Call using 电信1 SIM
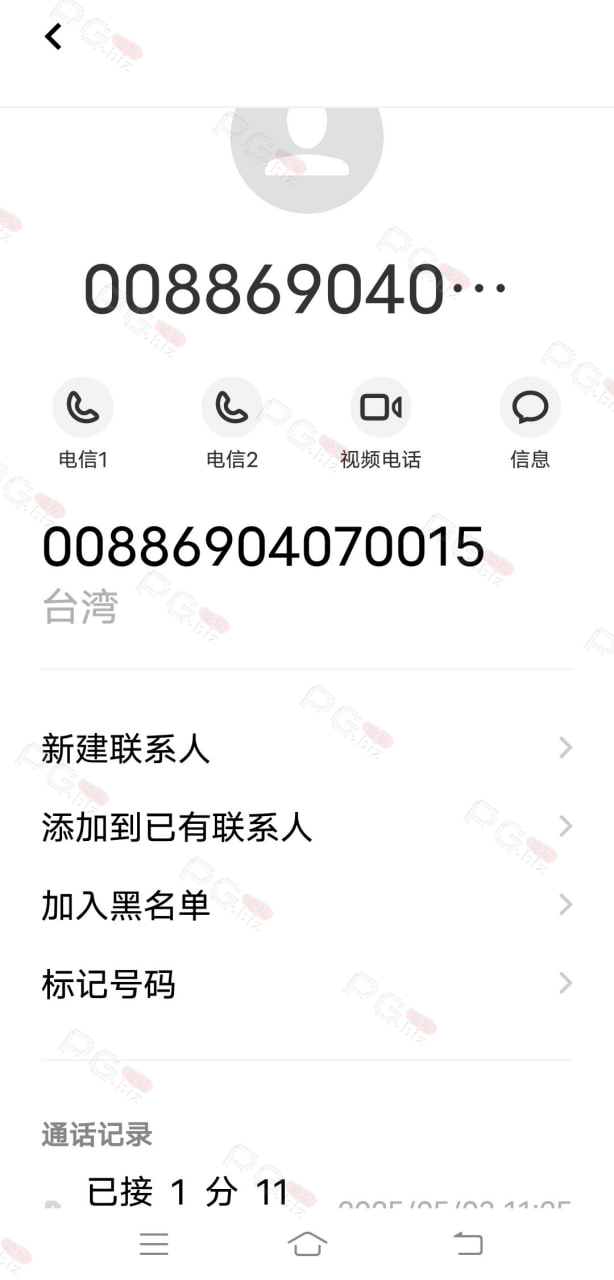This screenshot has width=614, height=1280. point(82,424)
